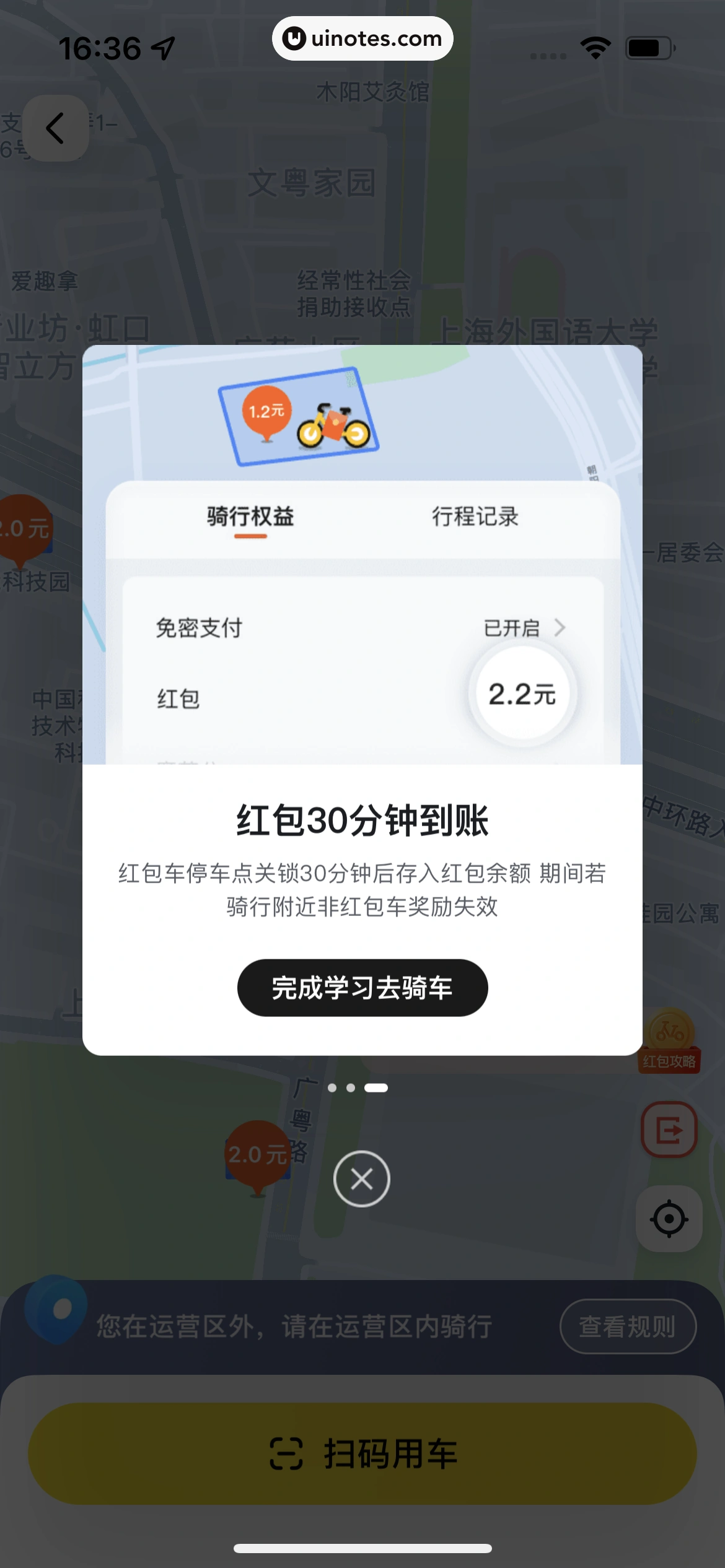The image size is (725, 1568).
Task: Expand 免密支付 details via the 已开启 chevron
Action: 560,627
